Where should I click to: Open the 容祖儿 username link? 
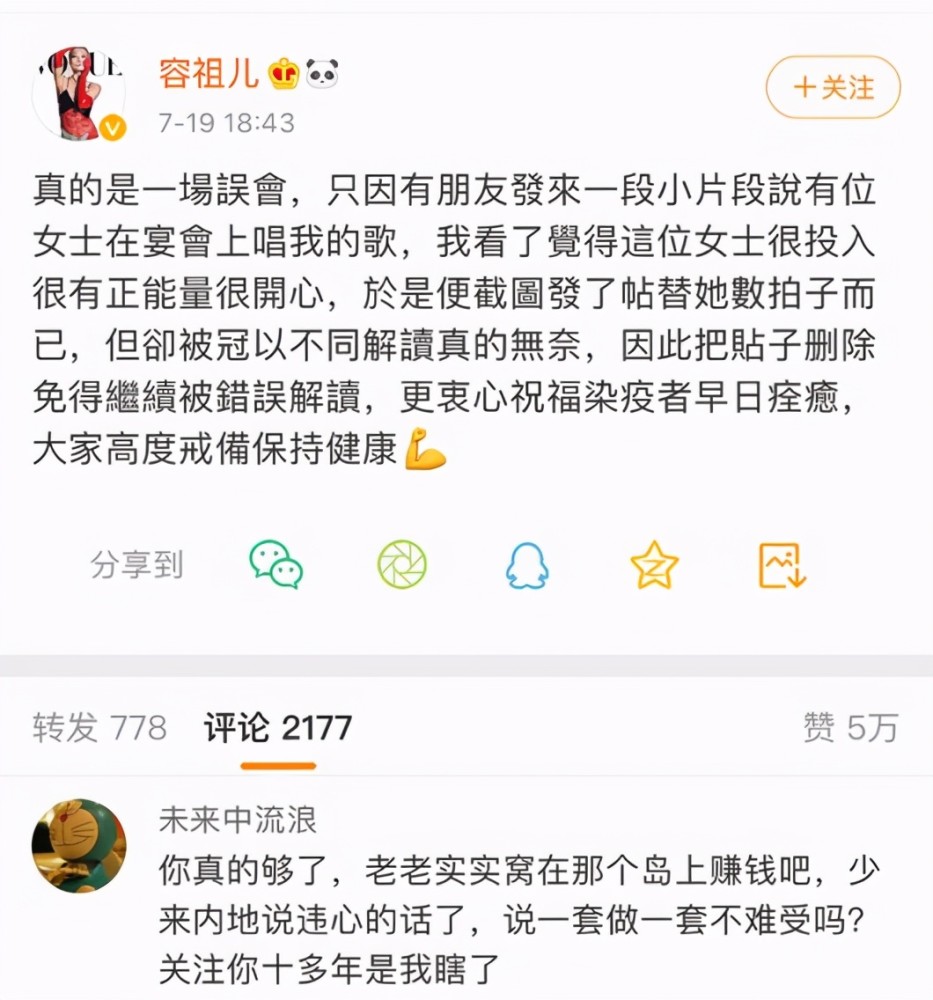coord(208,73)
